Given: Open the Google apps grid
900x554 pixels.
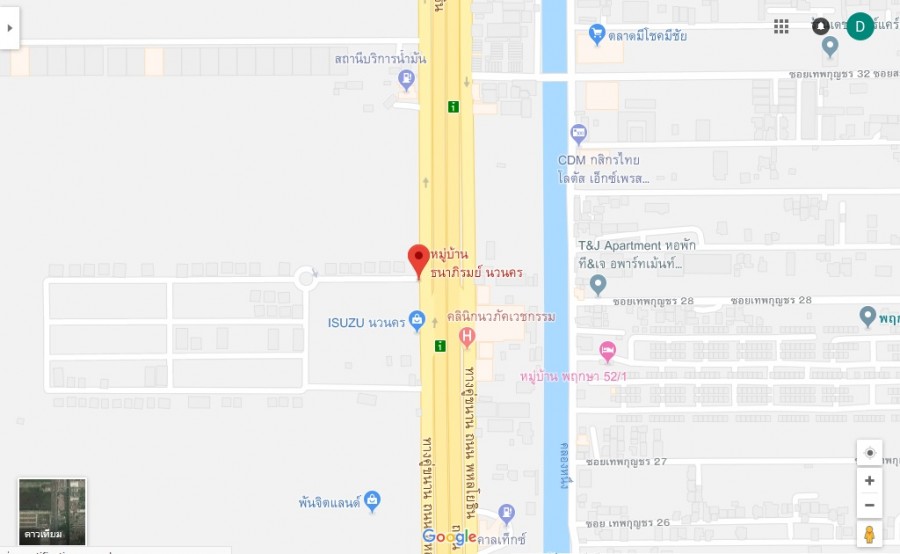Looking at the screenshot, I should pos(781,26).
